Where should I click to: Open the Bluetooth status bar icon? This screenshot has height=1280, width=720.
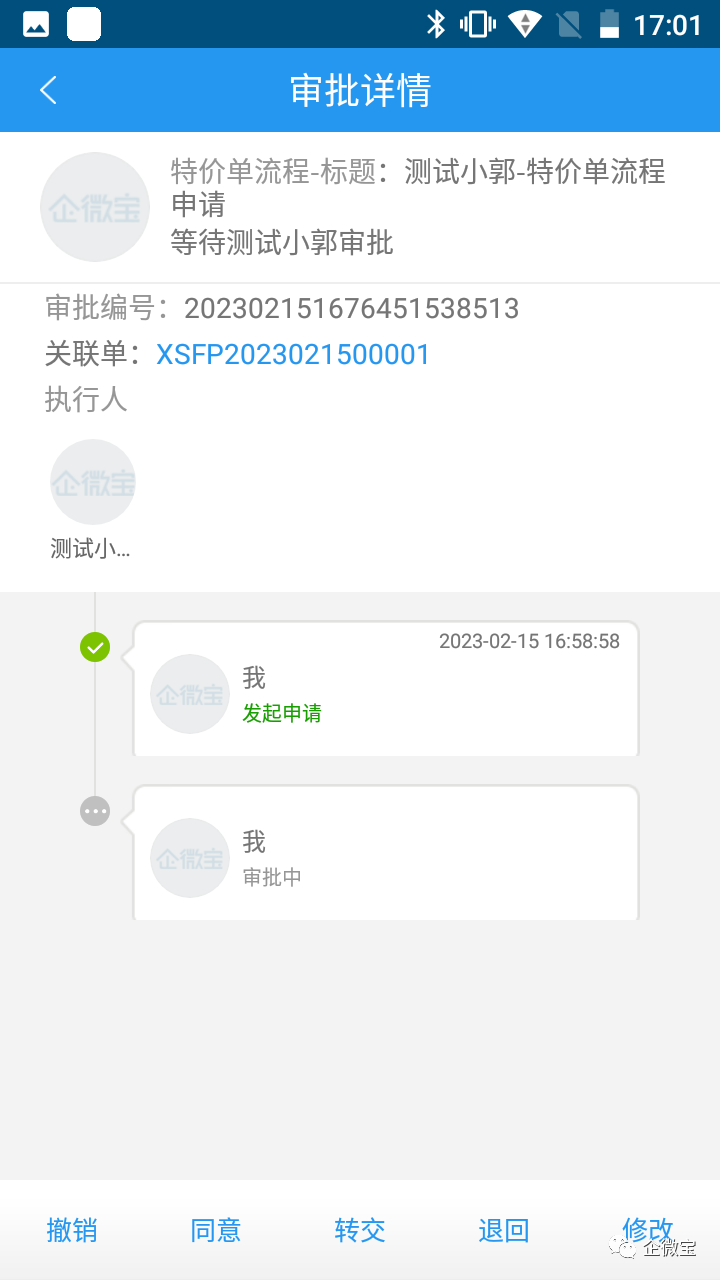[x=437, y=24]
